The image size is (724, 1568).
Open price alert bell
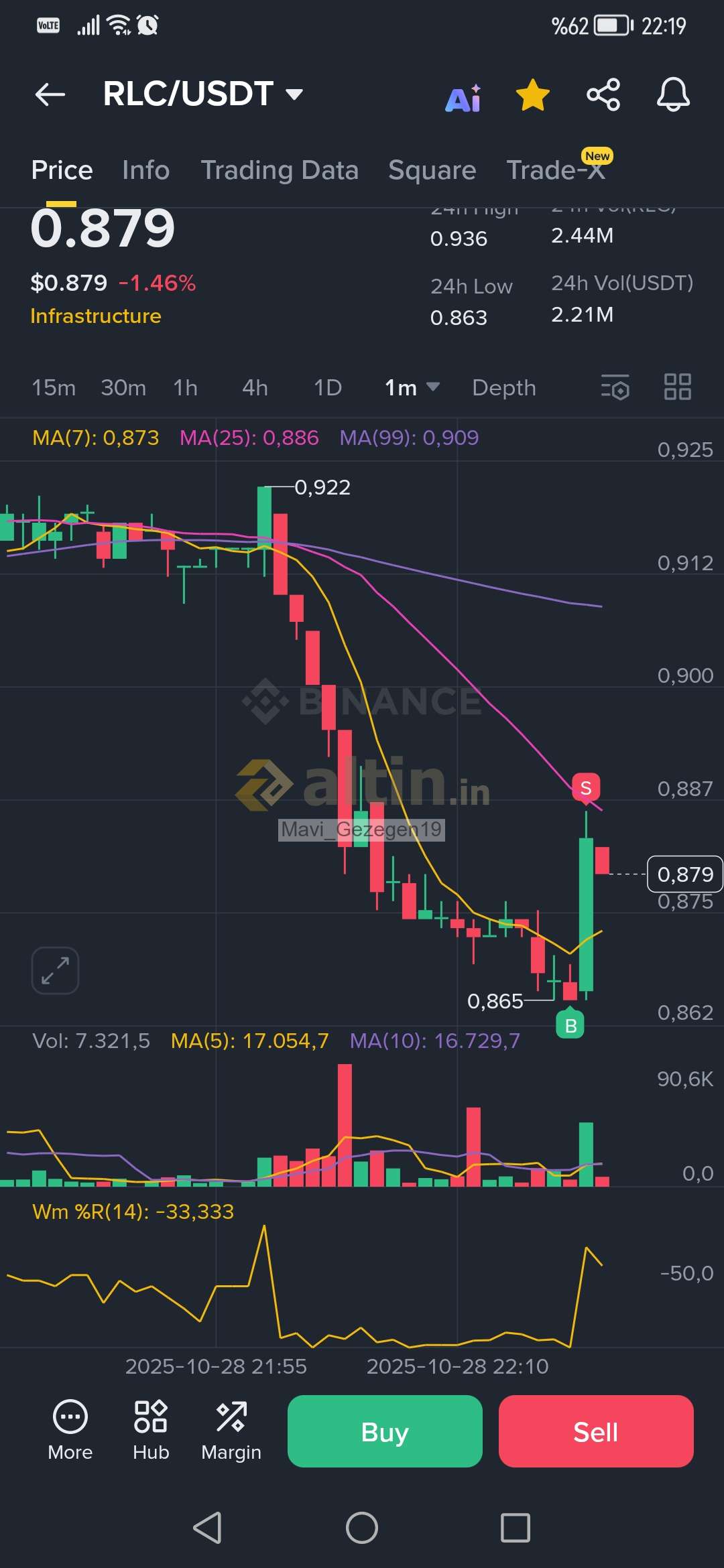[673, 94]
